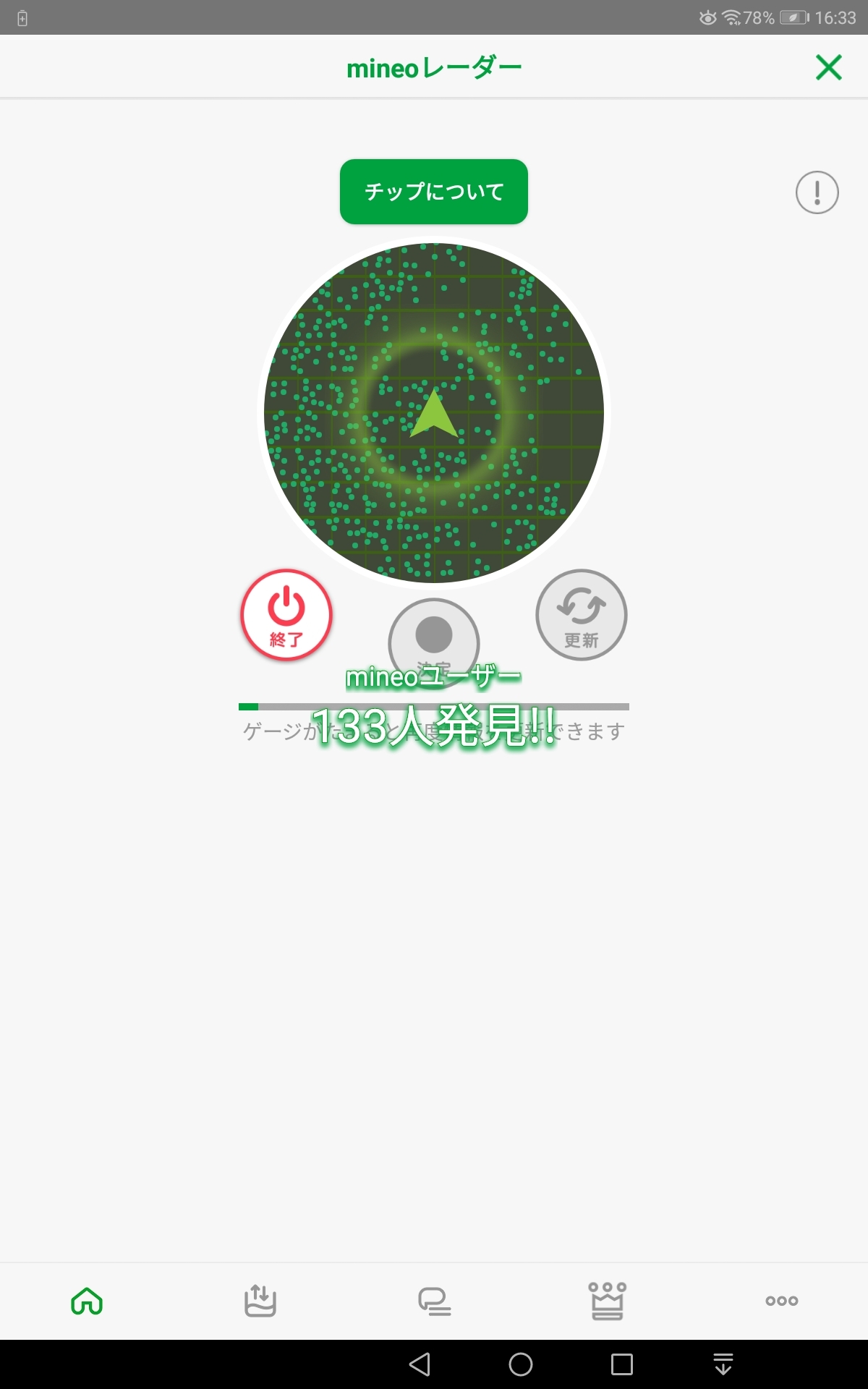Open the チップについて button

[434, 192]
